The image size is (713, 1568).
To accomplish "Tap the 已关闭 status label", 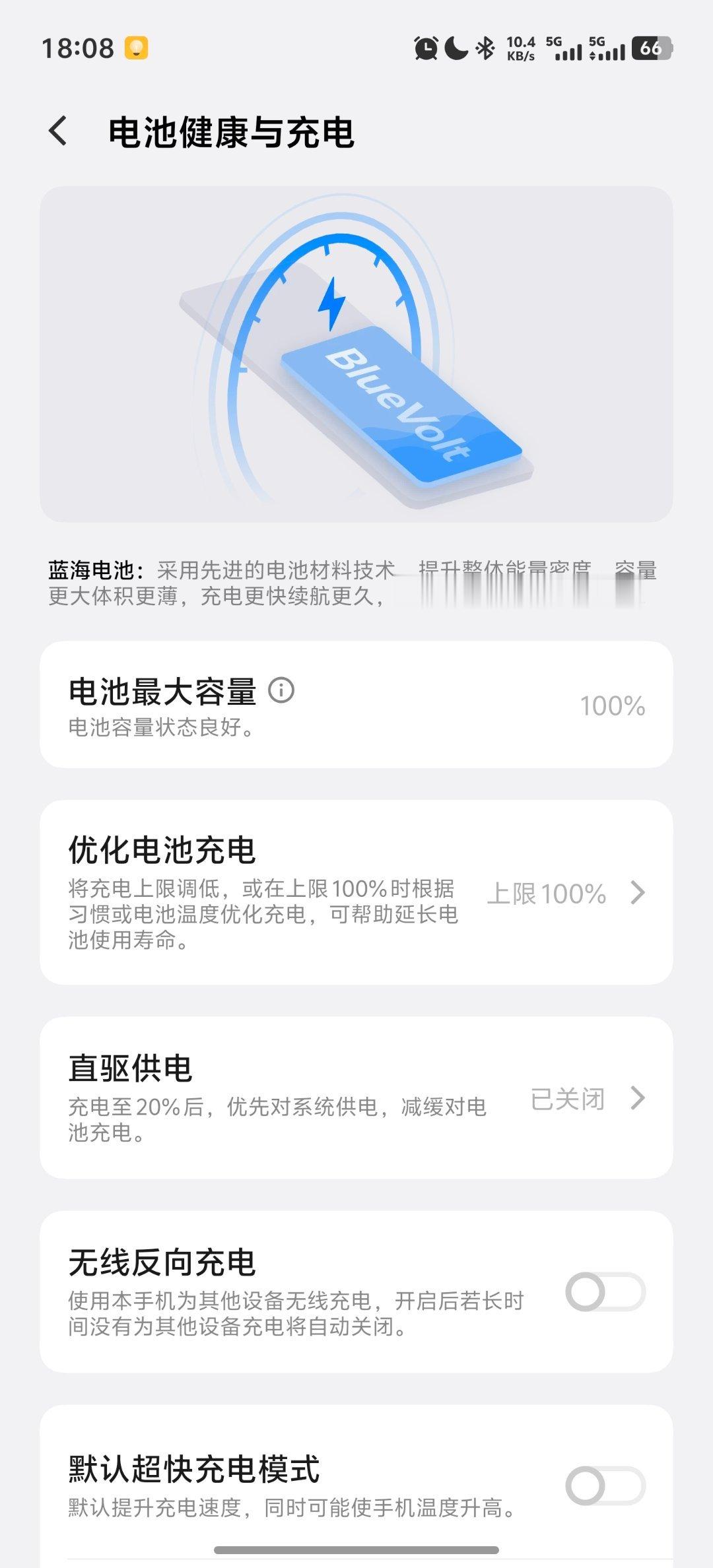I will coord(566,1097).
